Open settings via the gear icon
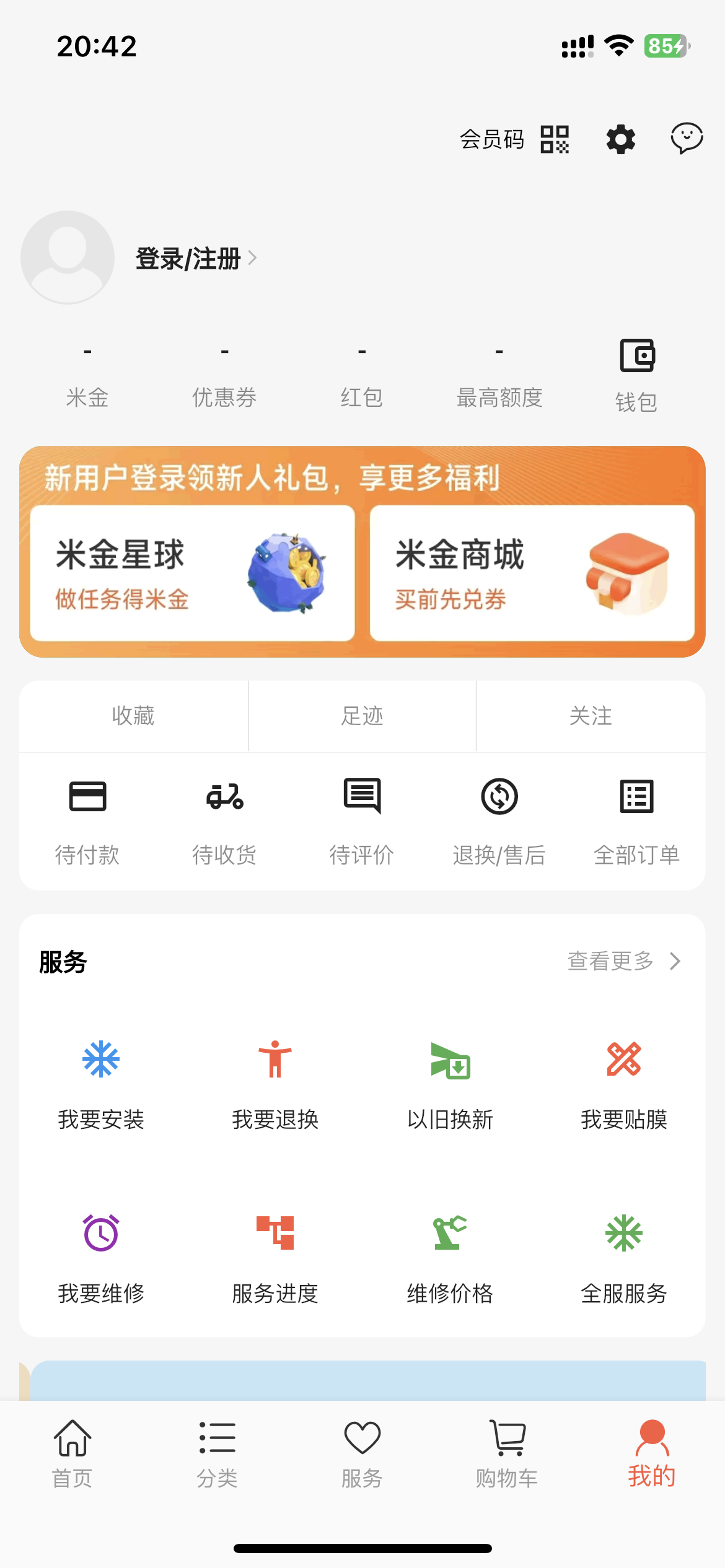Viewport: 725px width, 1568px height. pos(620,139)
